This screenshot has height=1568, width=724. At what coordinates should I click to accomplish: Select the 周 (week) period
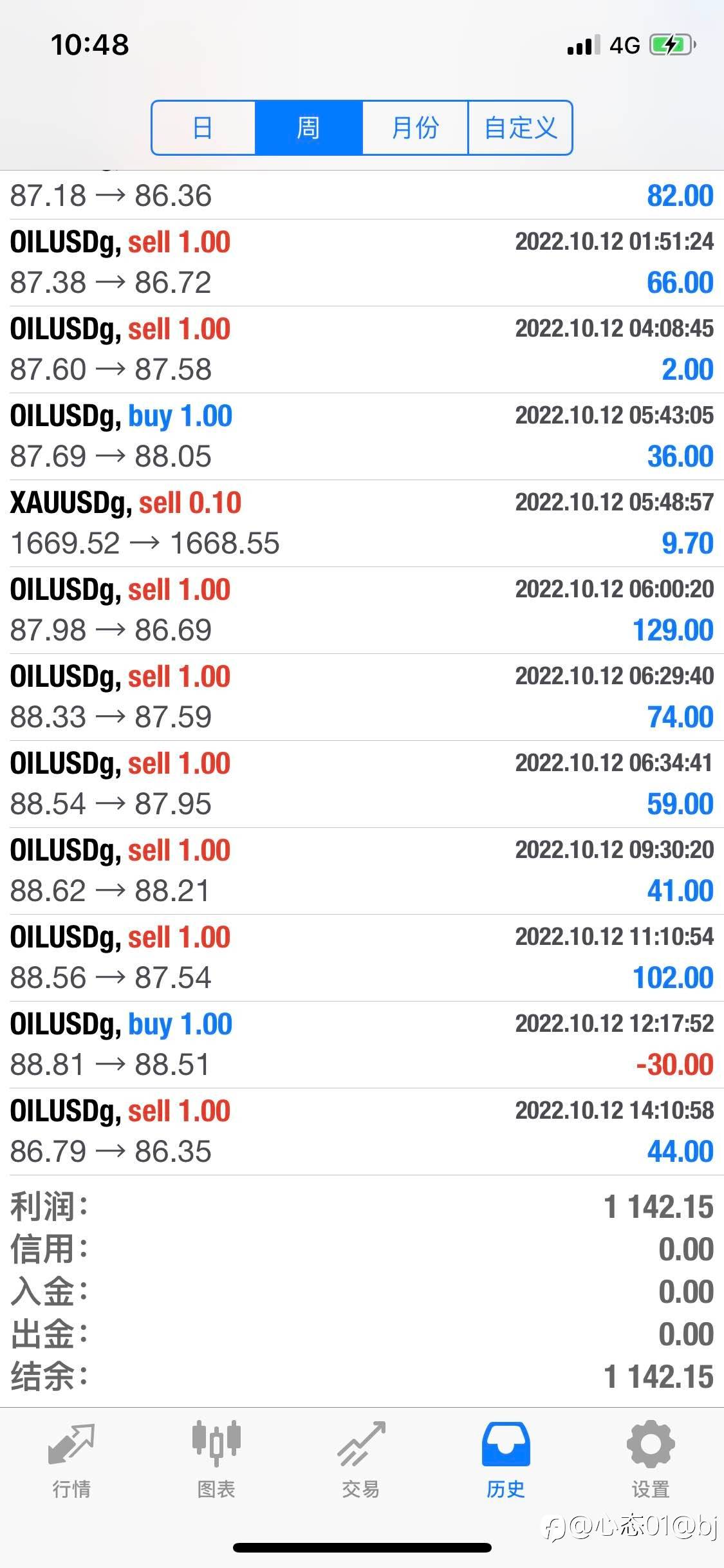(x=309, y=127)
